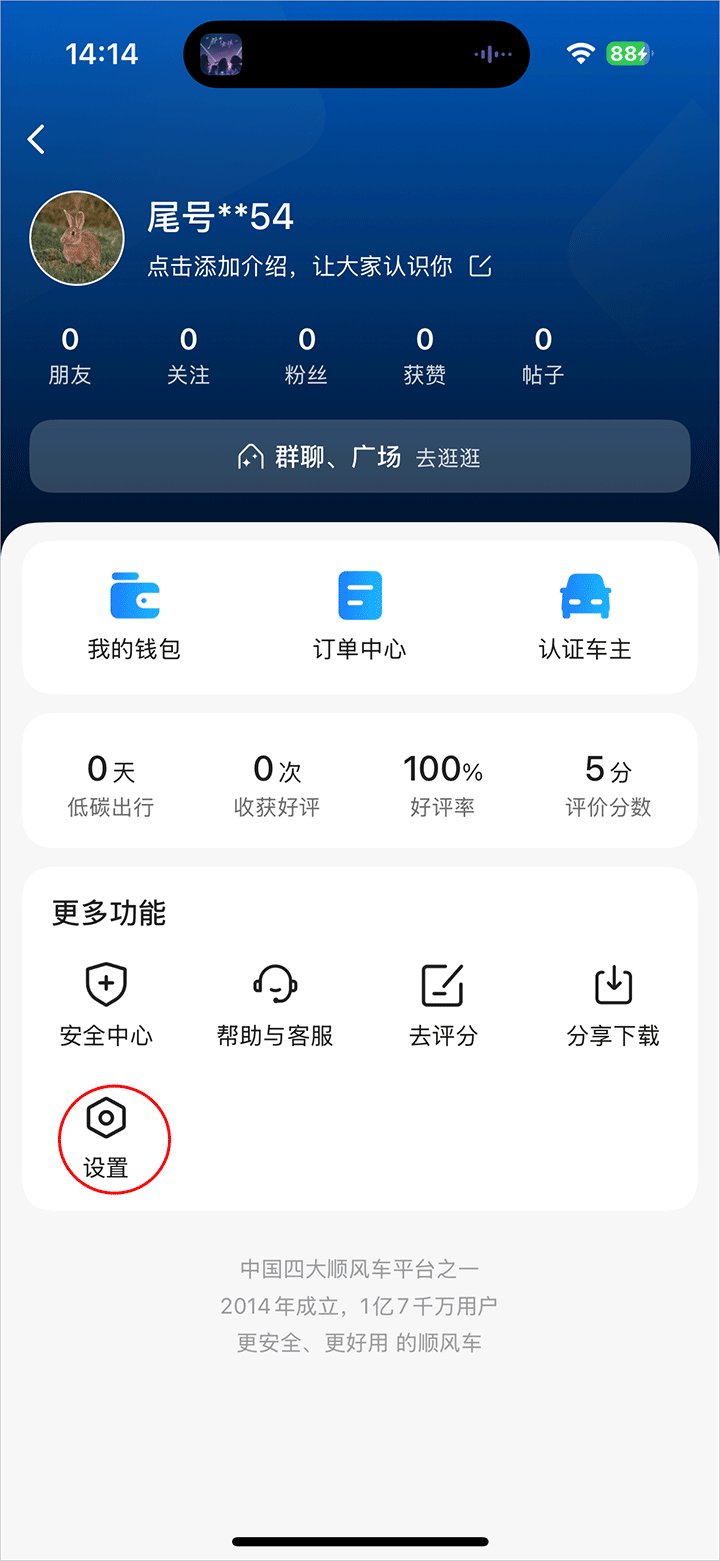Screen dimensions: 720x1561
Task: View the 关注 following list
Action: click(x=188, y=356)
